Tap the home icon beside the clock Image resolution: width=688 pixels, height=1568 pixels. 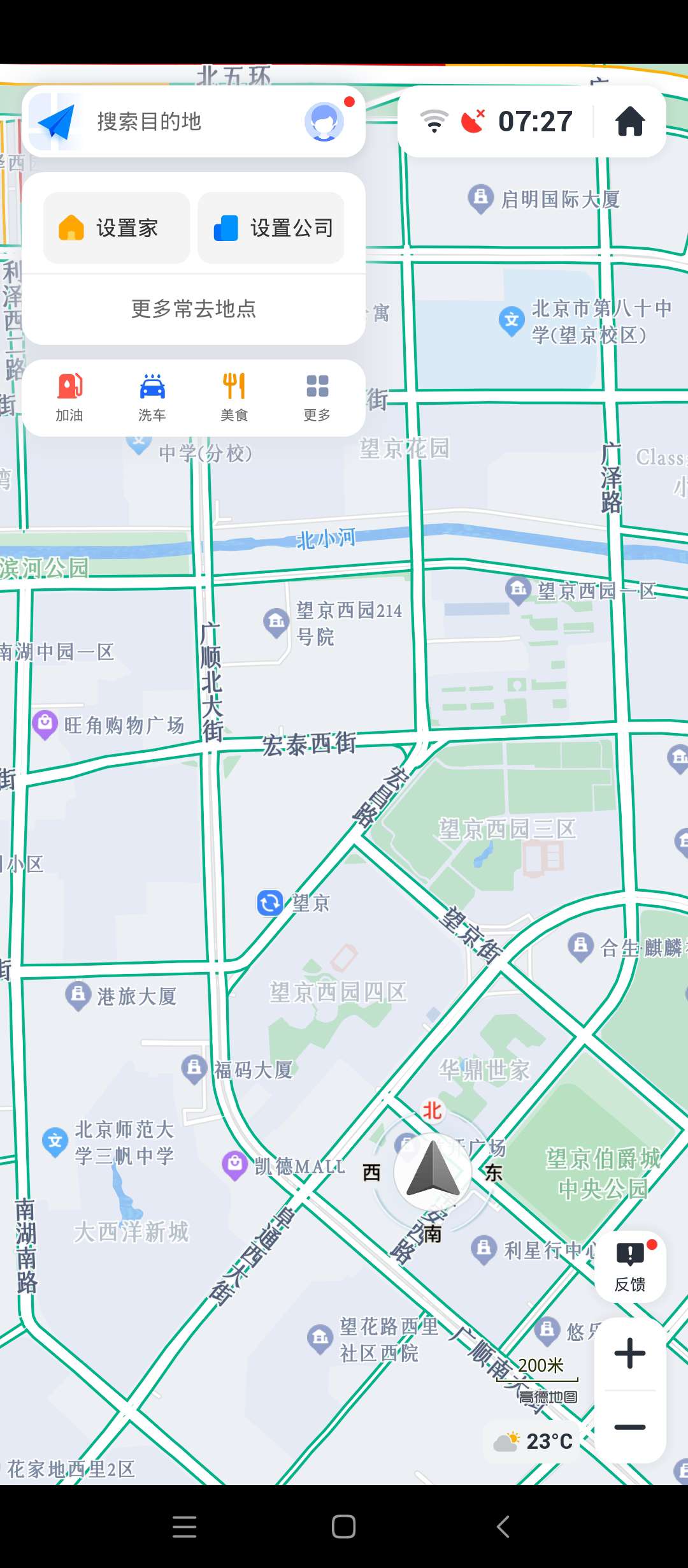tap(629, 121)
